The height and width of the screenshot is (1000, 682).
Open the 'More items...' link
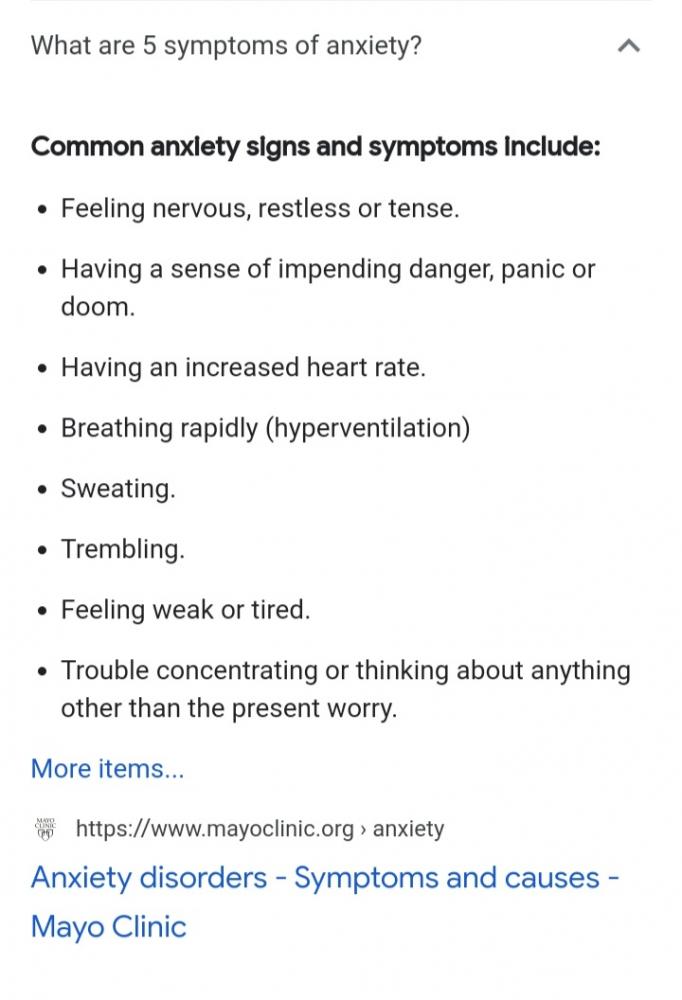[x=108, y=769]
